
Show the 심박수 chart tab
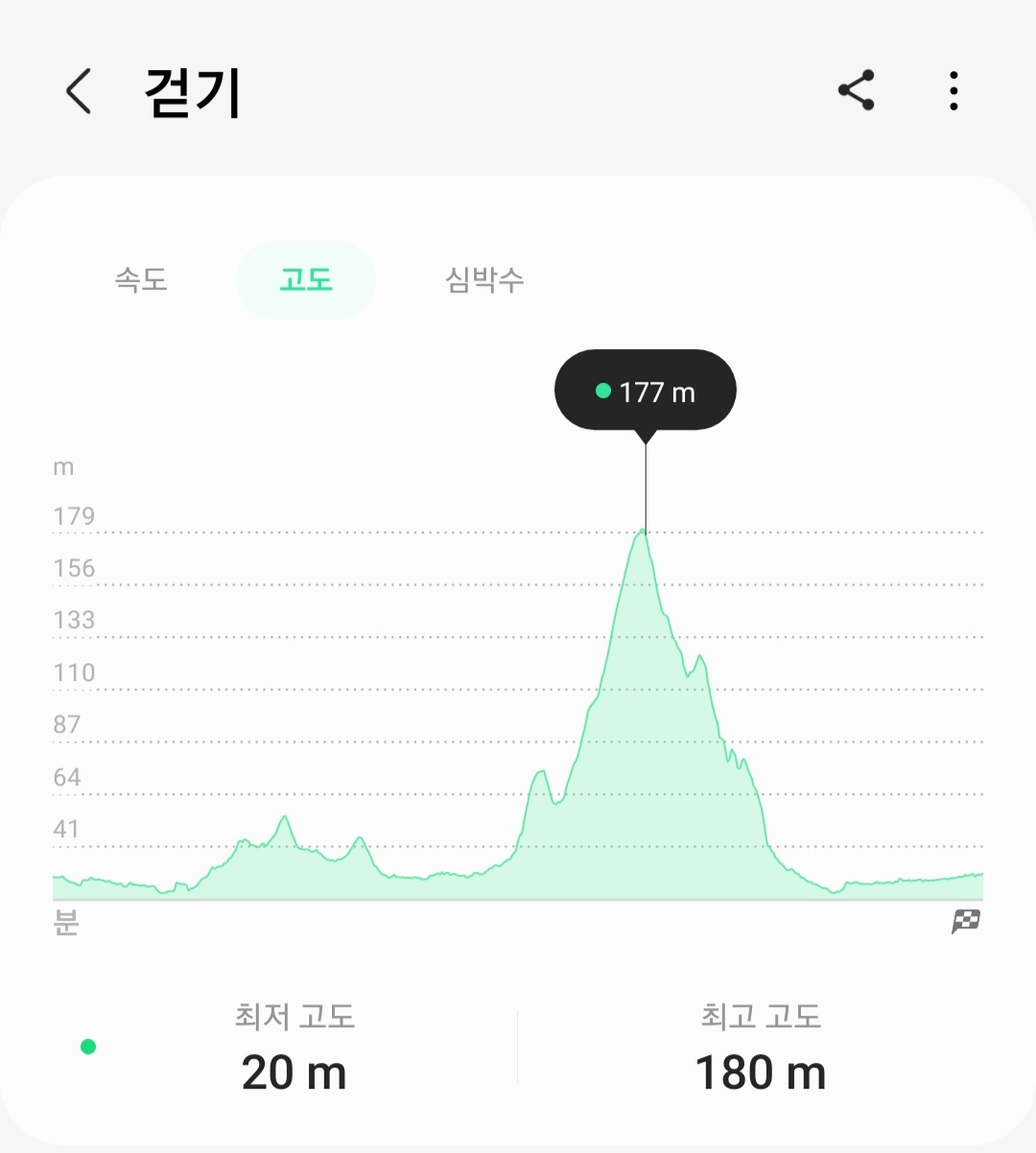point(484,280)
